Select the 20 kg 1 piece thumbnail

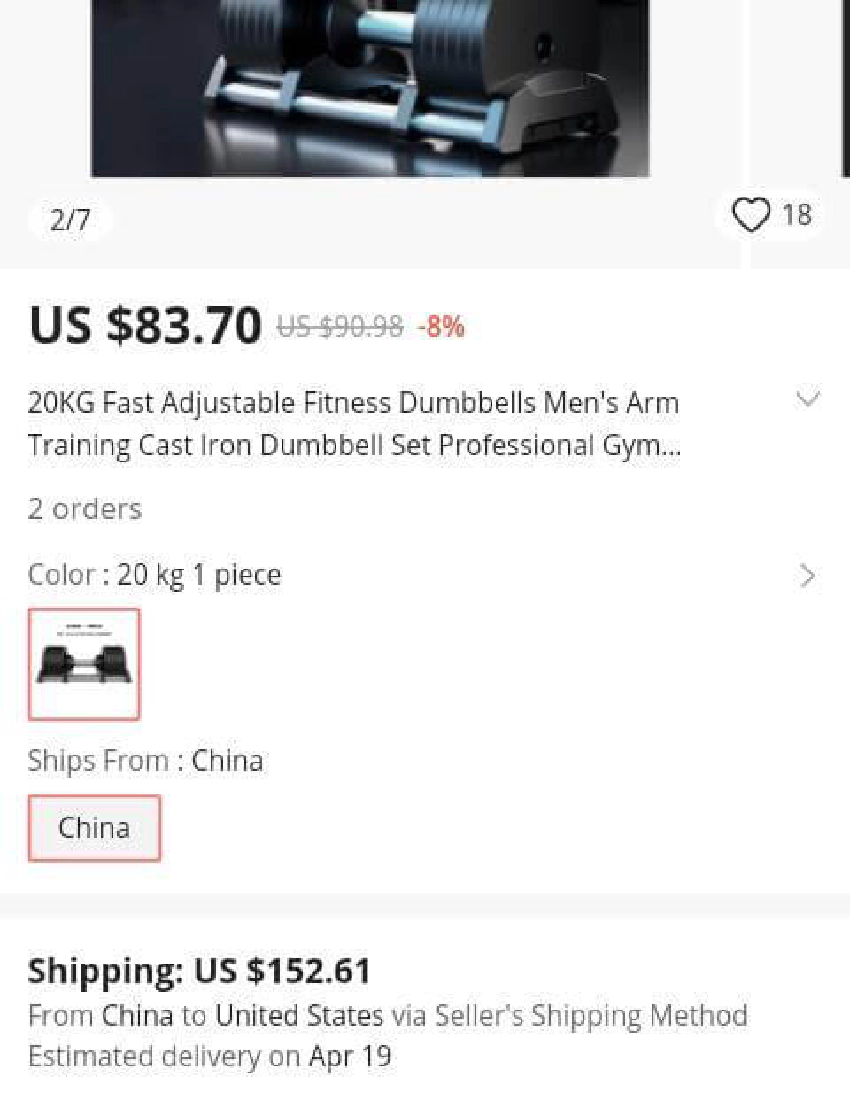click(84, 664)
